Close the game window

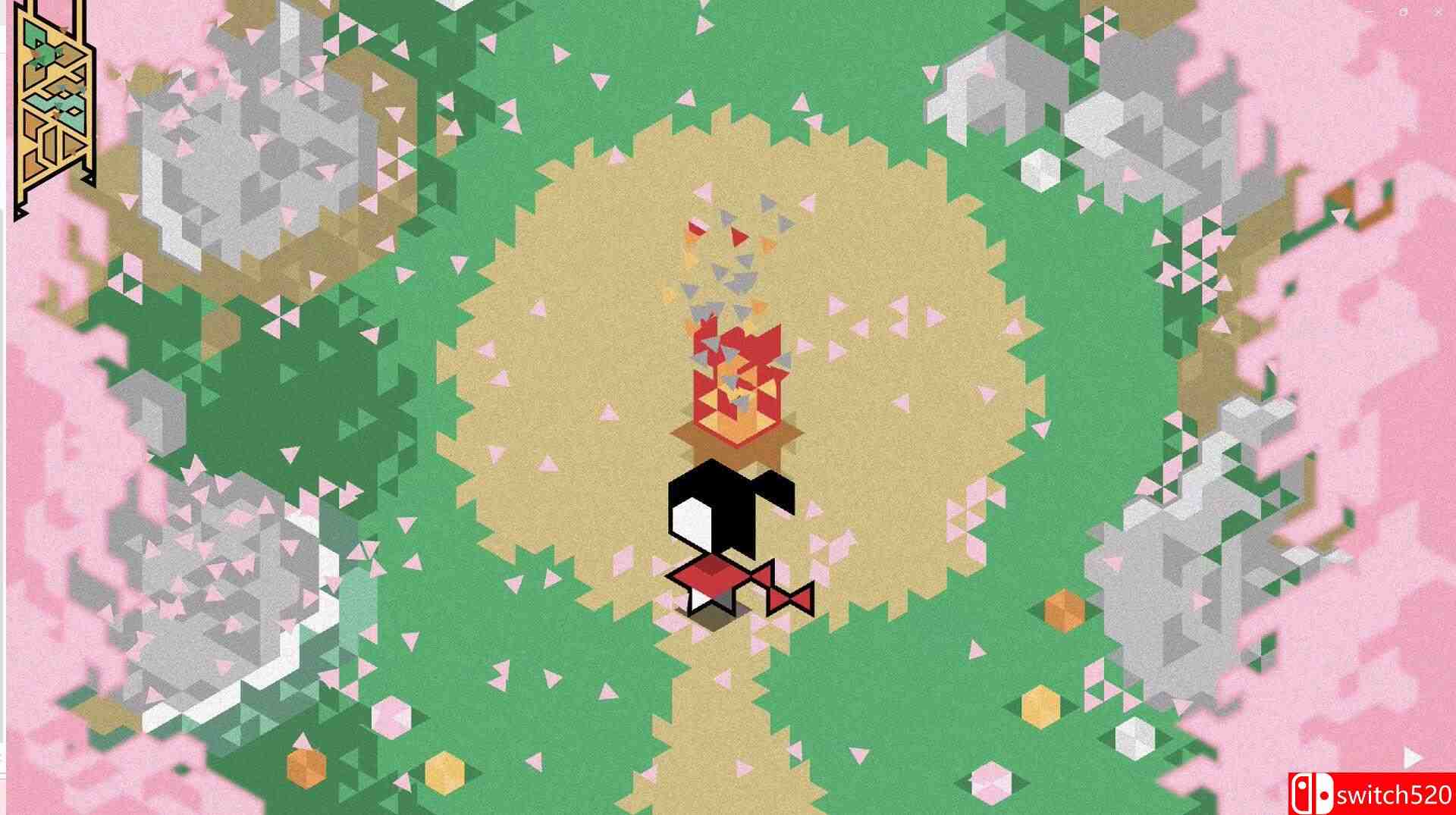(1438, 12)
